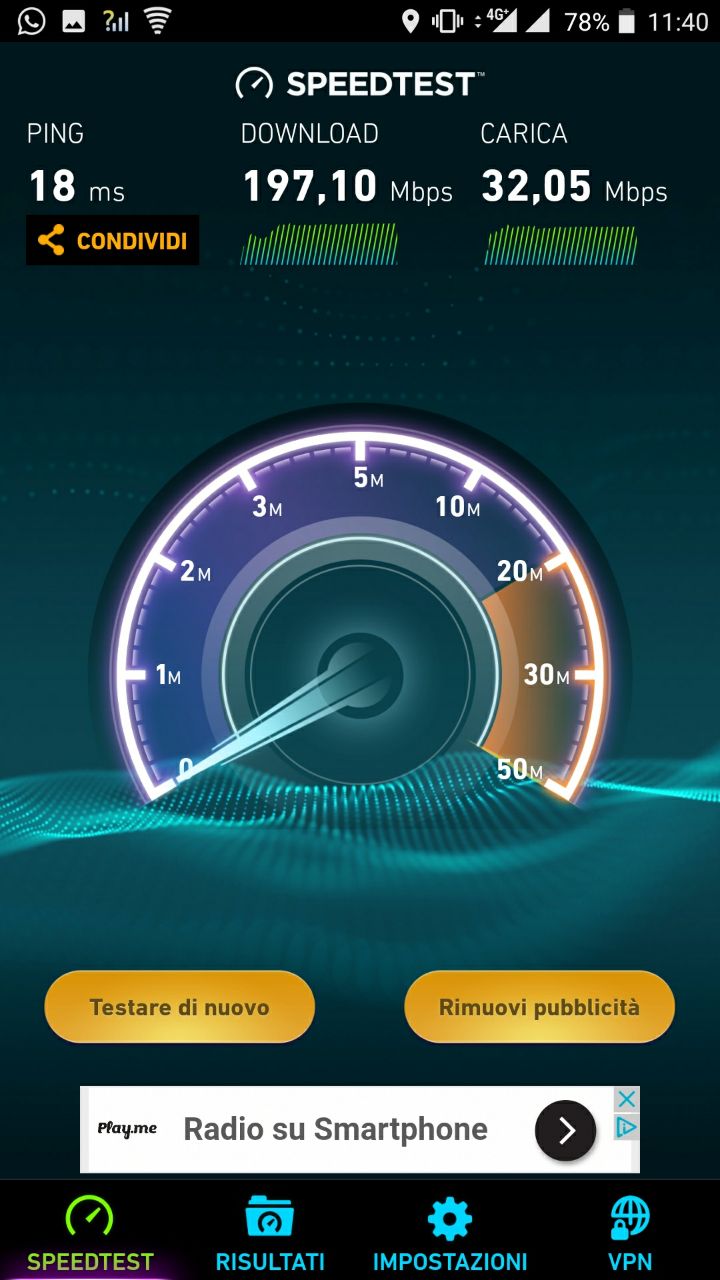Select Rimuovi pubblicità to remove ads
This screenshot has height=1280, width=720.
pyautogui.click(x=539, y=1007)
